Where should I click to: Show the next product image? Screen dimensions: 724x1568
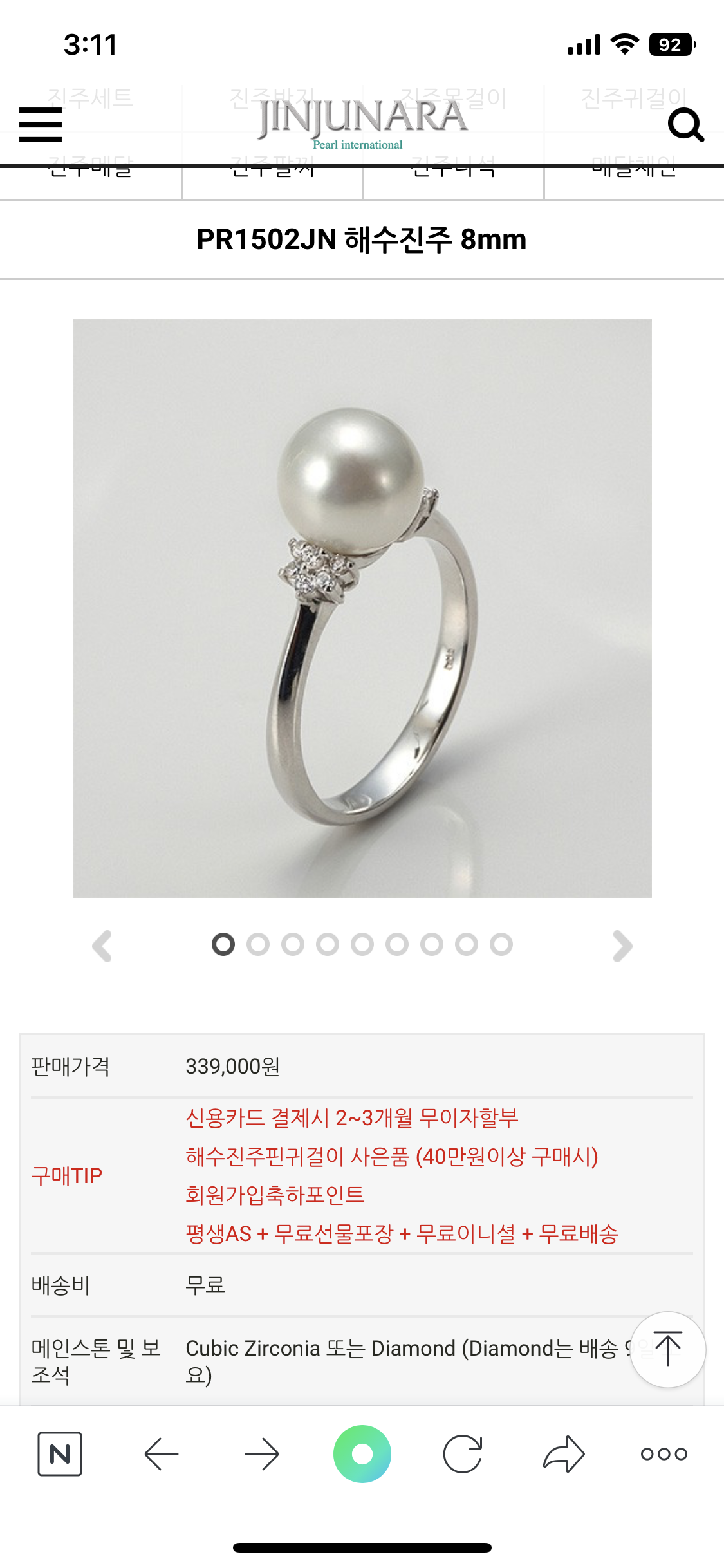622,946
